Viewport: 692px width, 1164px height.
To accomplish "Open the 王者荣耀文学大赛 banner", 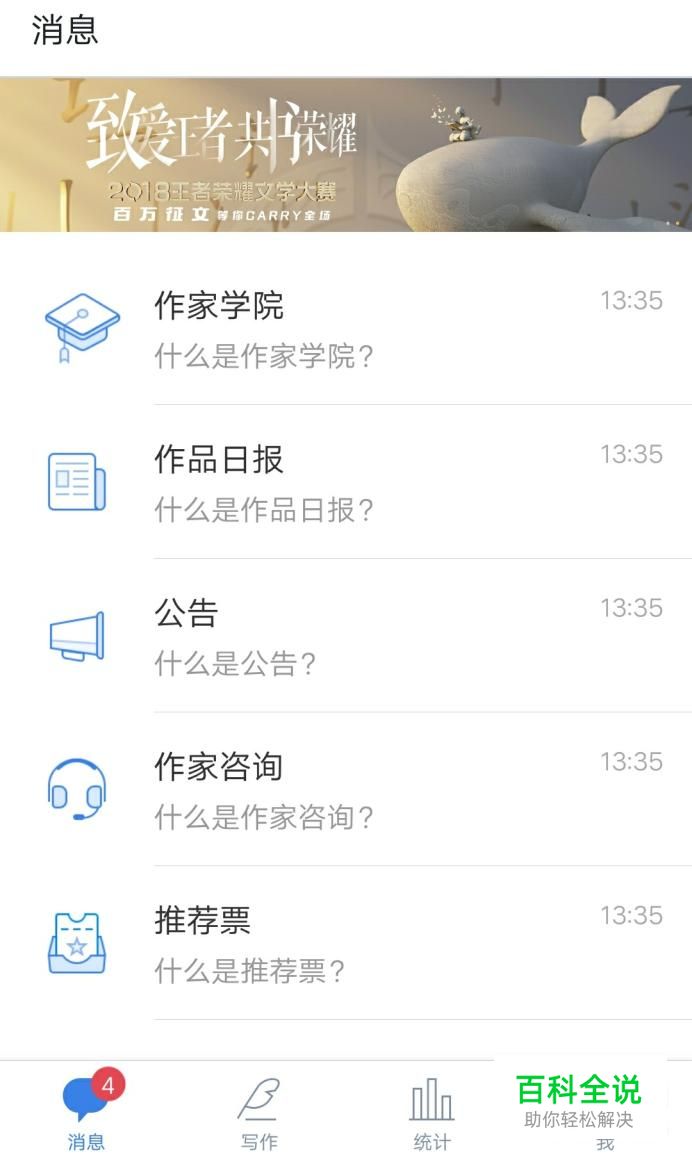I will (x=346, y=155).
